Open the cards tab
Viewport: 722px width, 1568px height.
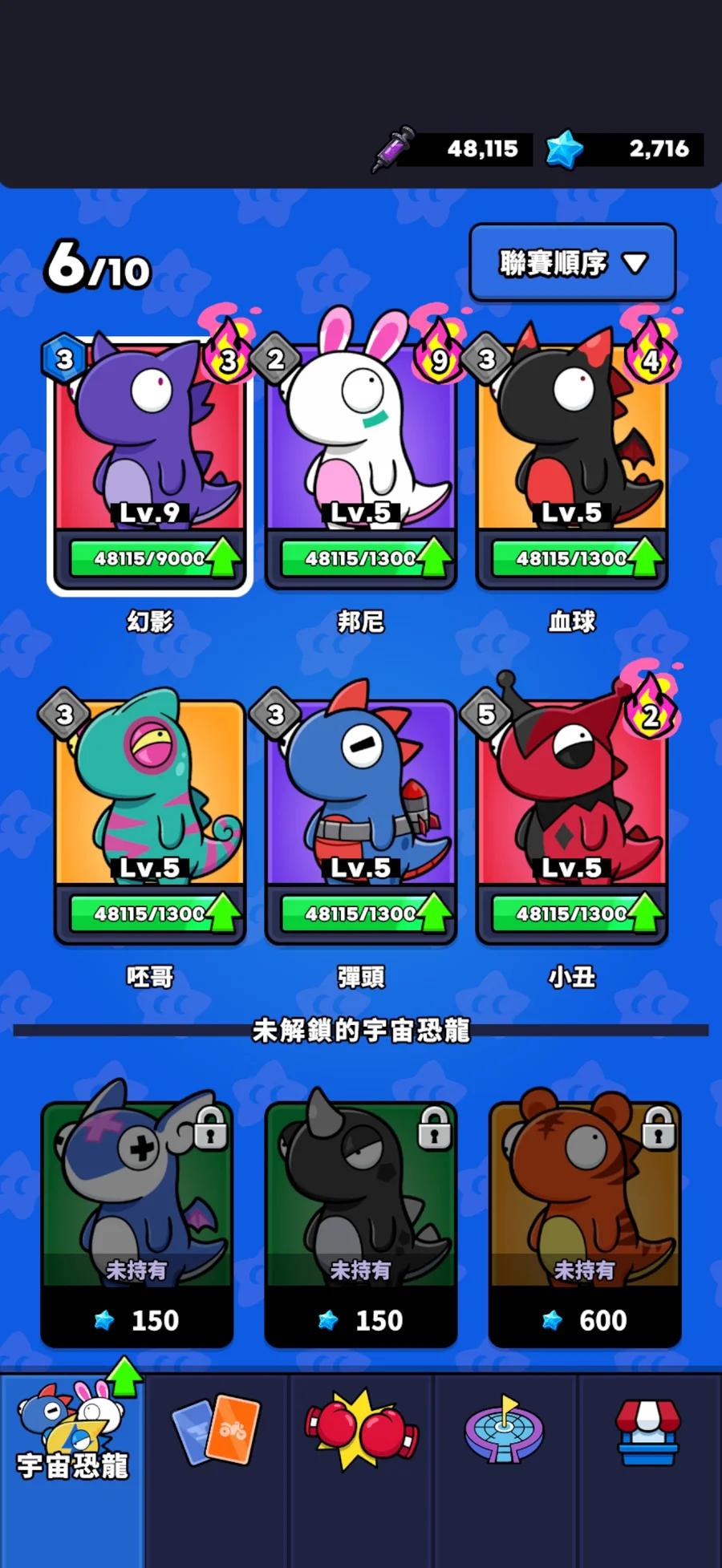[217, 1432]
